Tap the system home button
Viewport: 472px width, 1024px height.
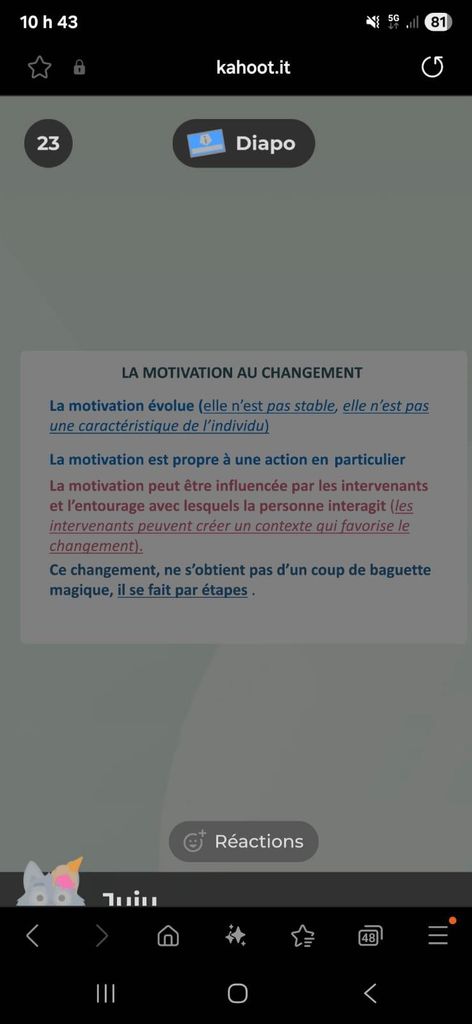[x=238, y=993]
